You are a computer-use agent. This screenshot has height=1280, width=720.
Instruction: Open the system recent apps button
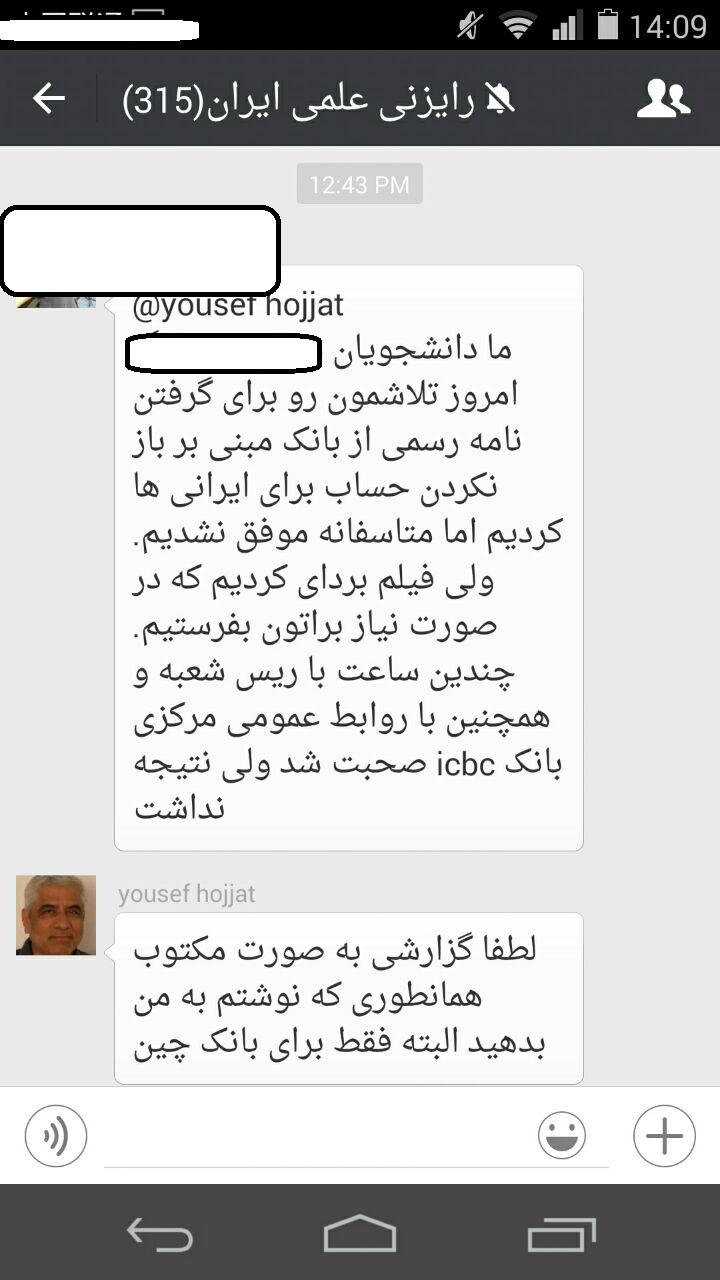click(x=561, y=1233)
